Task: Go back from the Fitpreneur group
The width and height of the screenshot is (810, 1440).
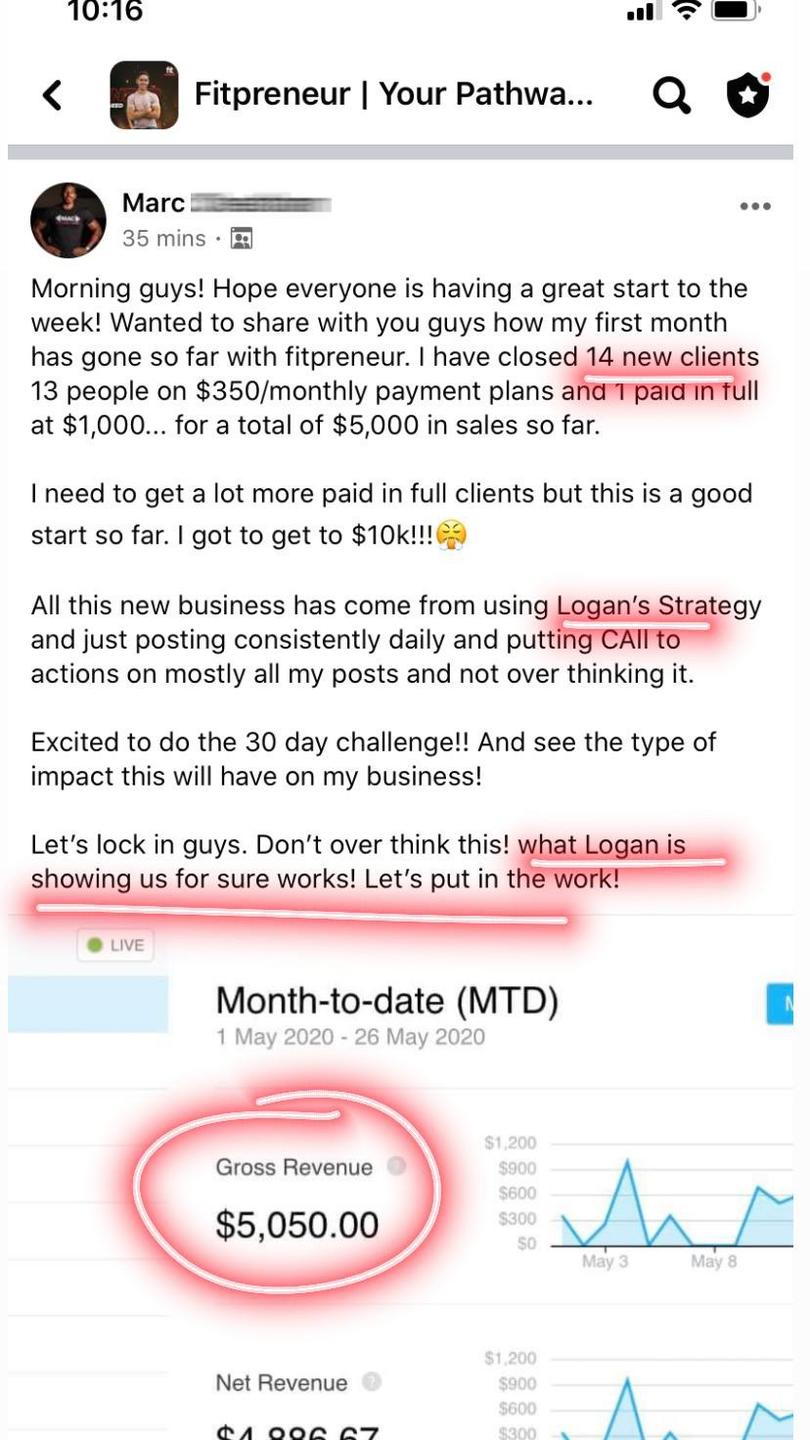Action: (x=52, y=95)
